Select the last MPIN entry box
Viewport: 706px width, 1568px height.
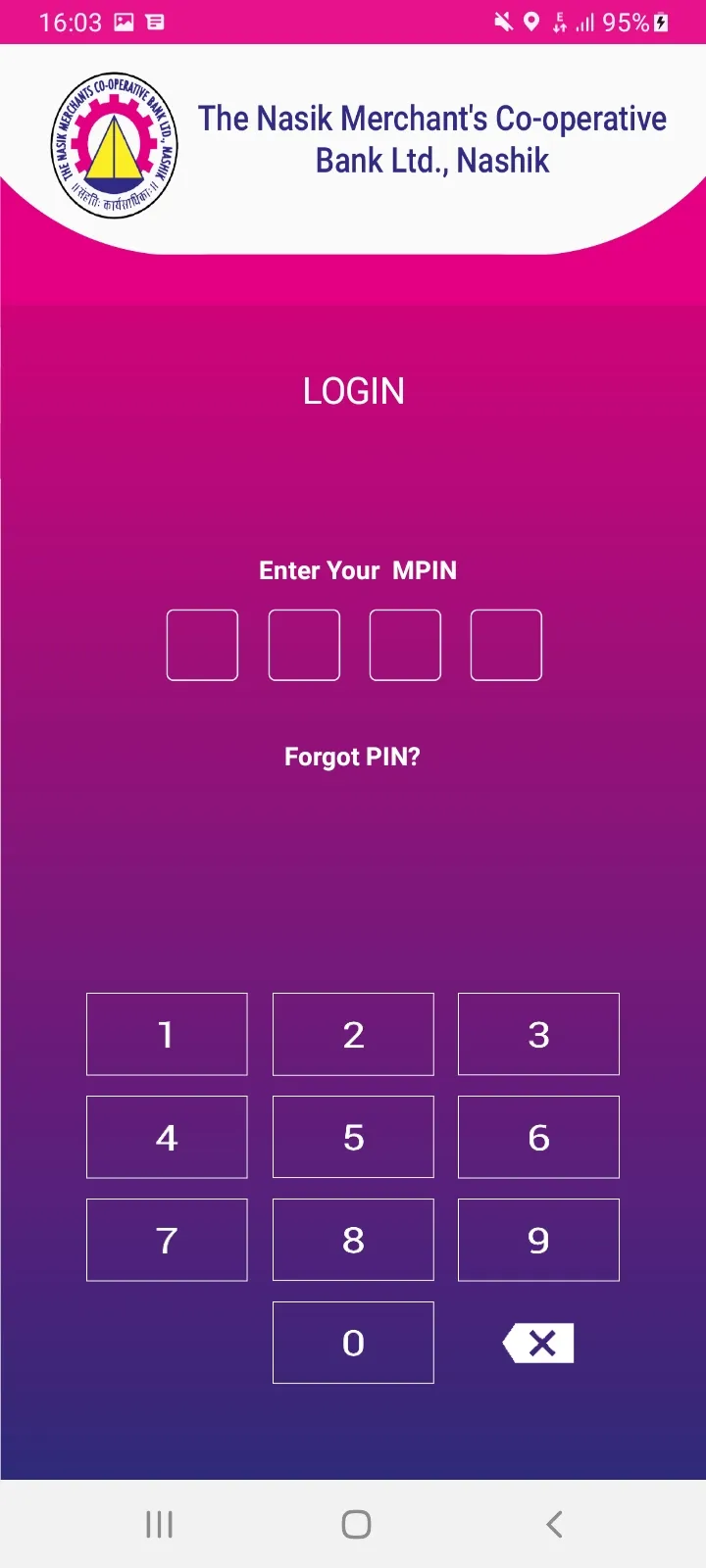coord(506,645)
